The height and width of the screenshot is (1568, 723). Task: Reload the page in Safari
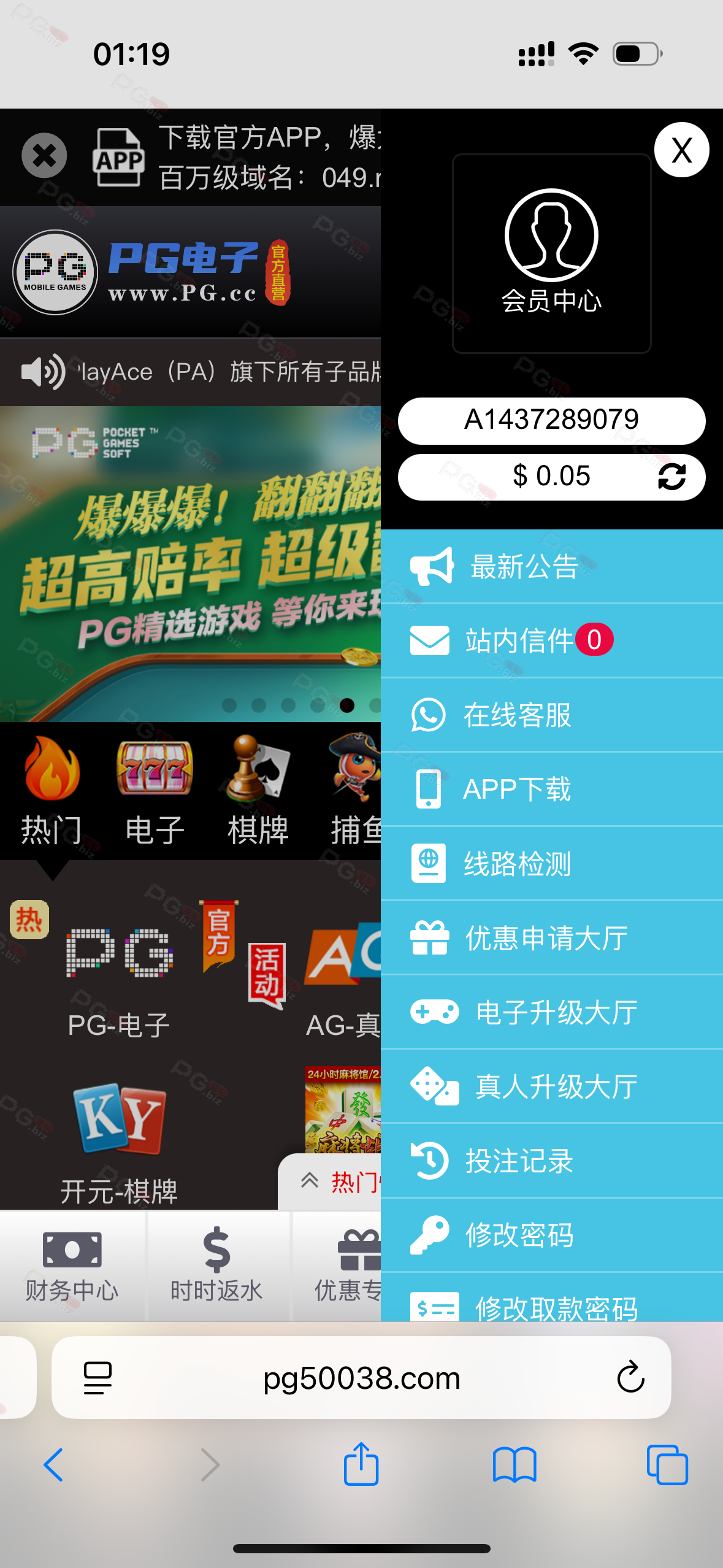(x=630, y=1377)
